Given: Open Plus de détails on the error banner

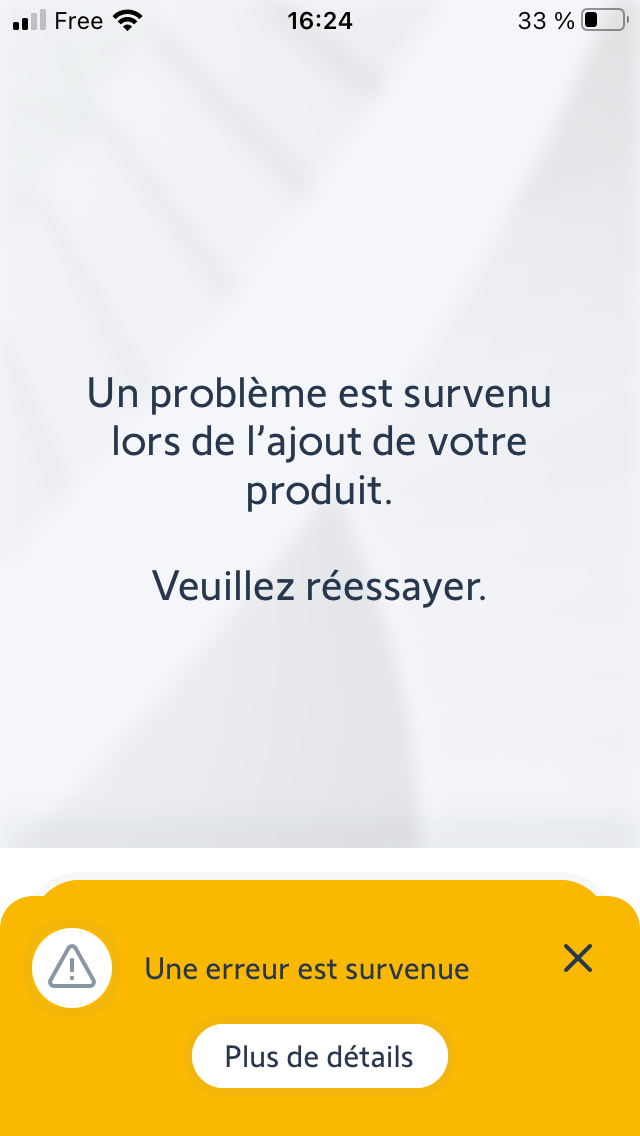Looking at the screenshot, I should tap(320, 1056).
